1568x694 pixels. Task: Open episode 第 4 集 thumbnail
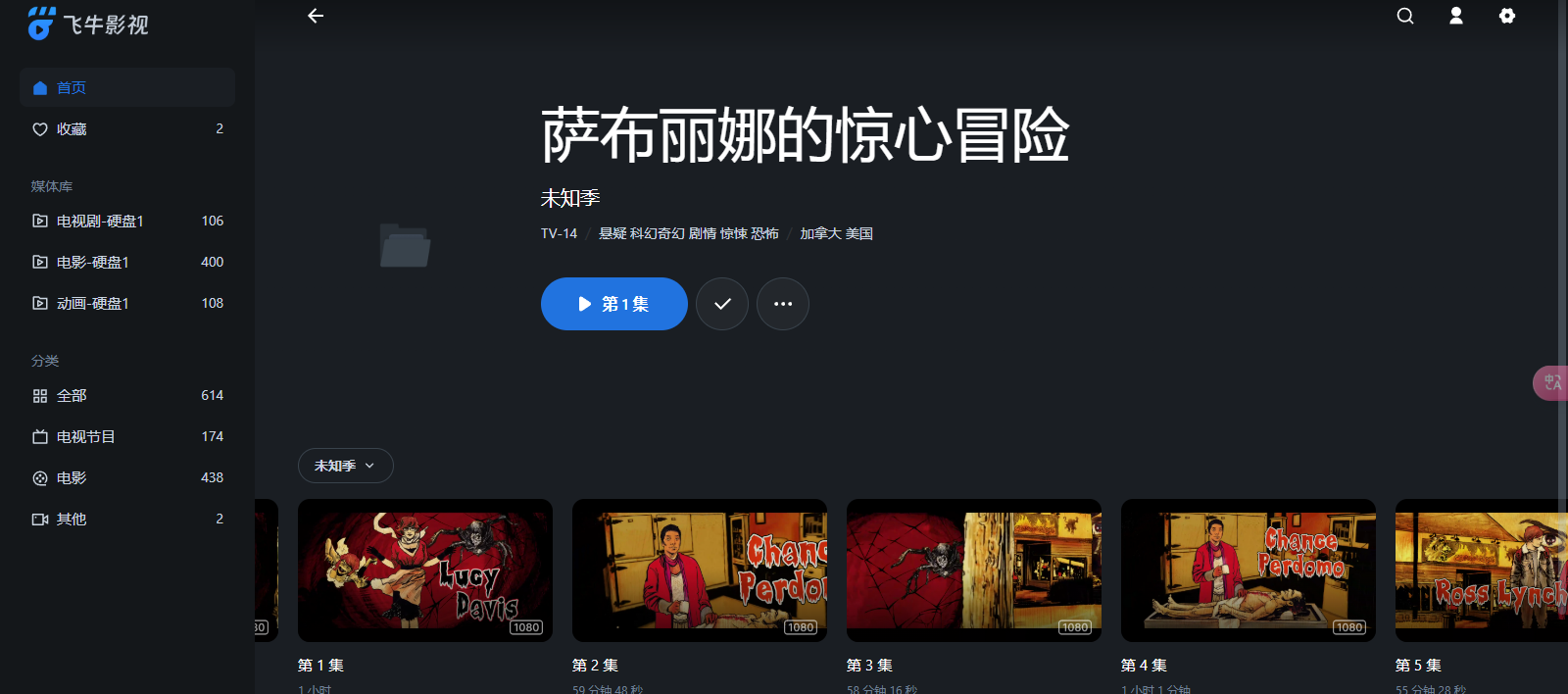(x=1248, y=570)
